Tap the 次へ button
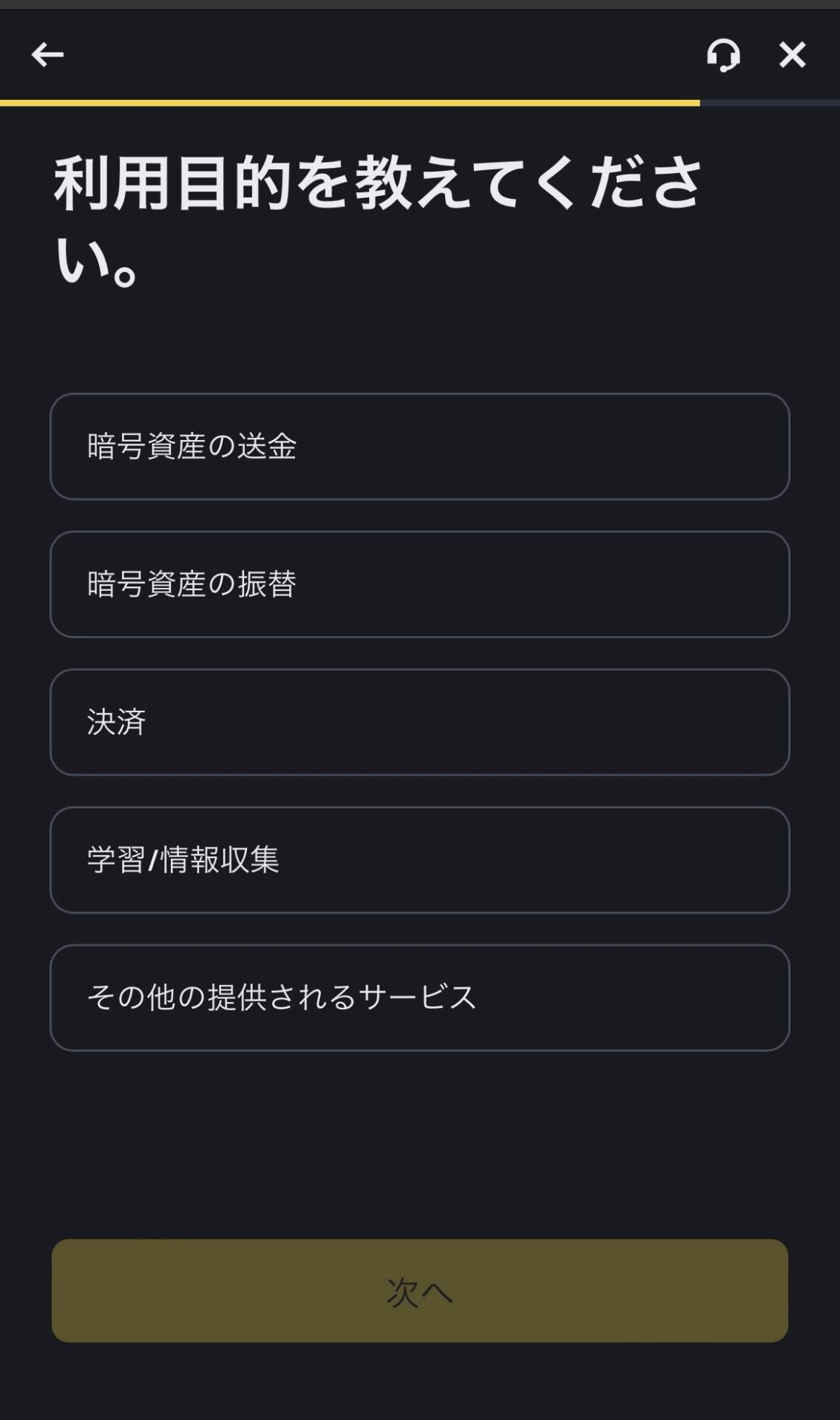The height and width of the screenshot is (1420, 840). 419,1291
